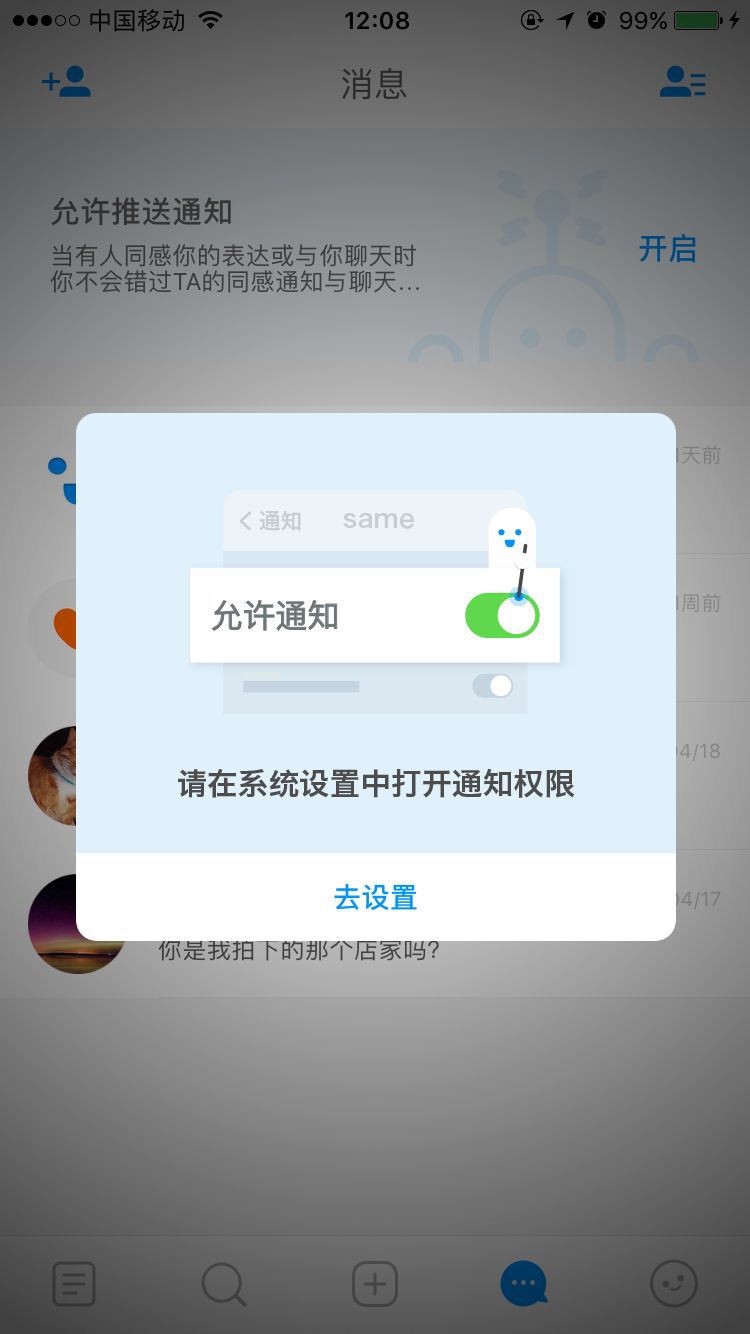The image size is (750, 1334).
Task: Open the contacts list icon
Action: 683,83
